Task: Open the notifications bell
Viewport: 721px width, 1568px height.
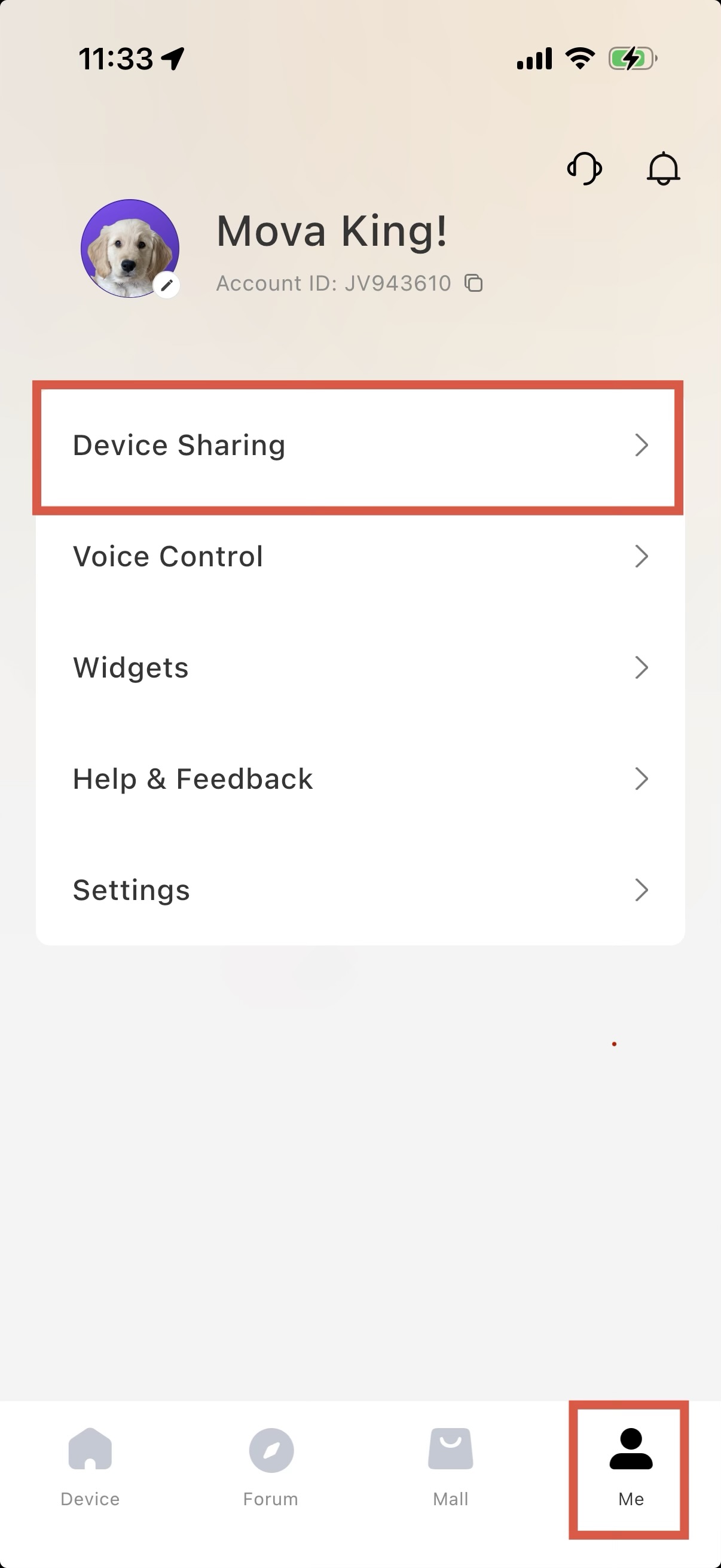Action: (x=662, y=169)
